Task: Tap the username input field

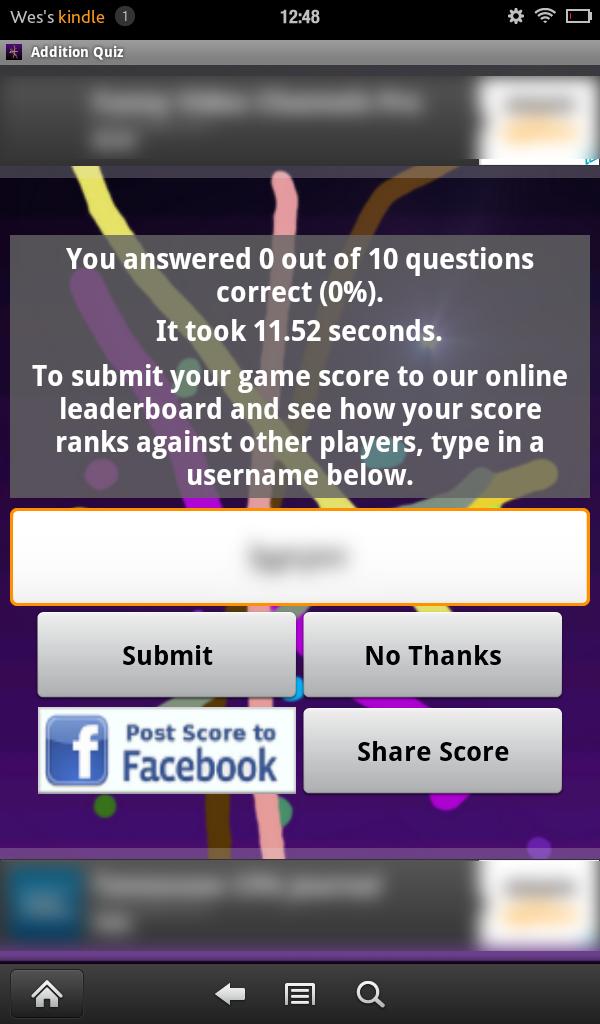Action: [300, 557]
